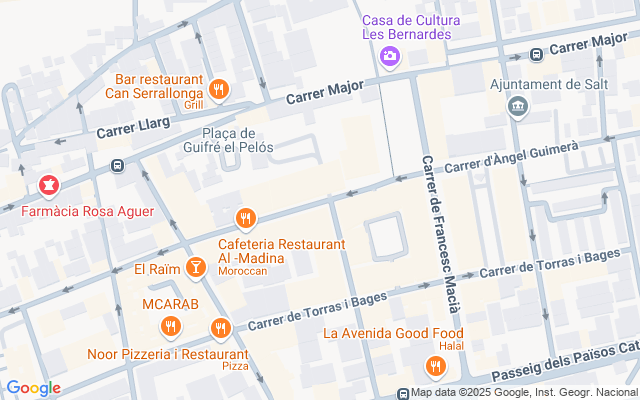640x400 pixels.
Task: Open Casa de Cultura Les Bernardes marker
Action: tap(390, 57)
